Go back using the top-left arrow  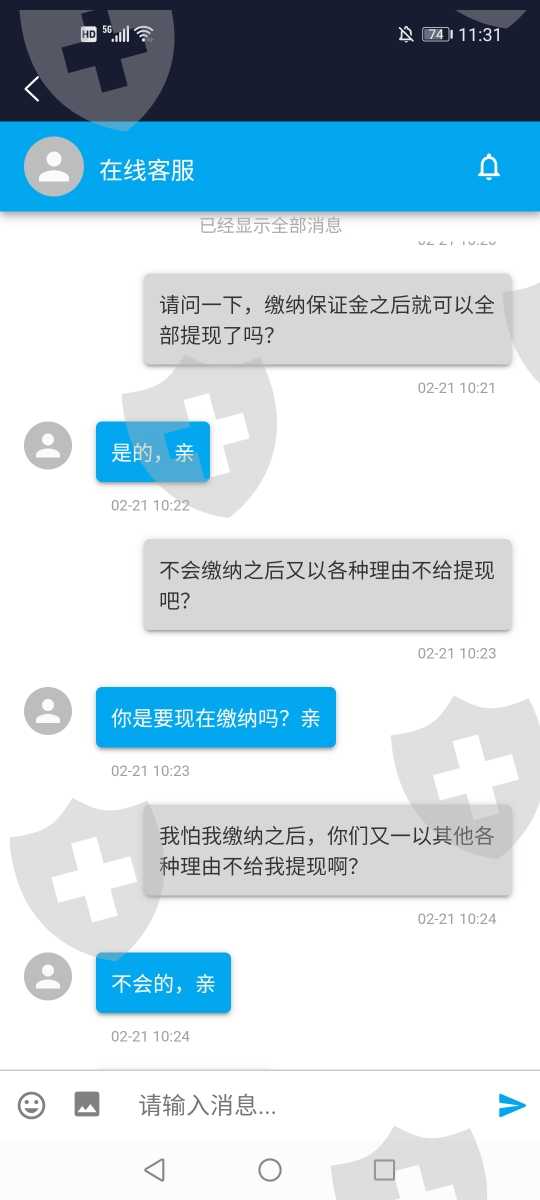pos(32,89)
